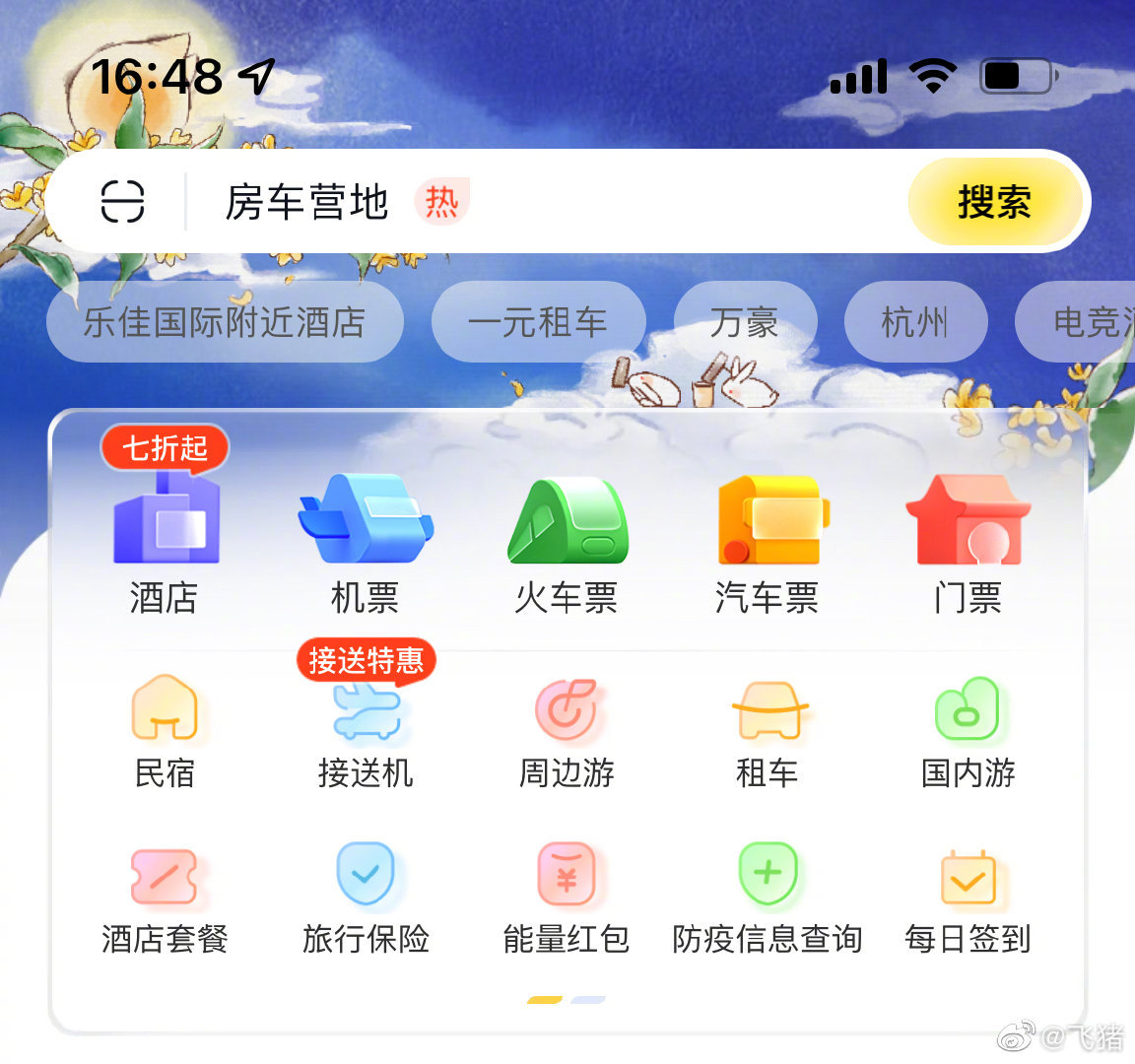The image size is (1135, 1064).
Task: Open 国内游 domestic tours
Action: (968, 731)
